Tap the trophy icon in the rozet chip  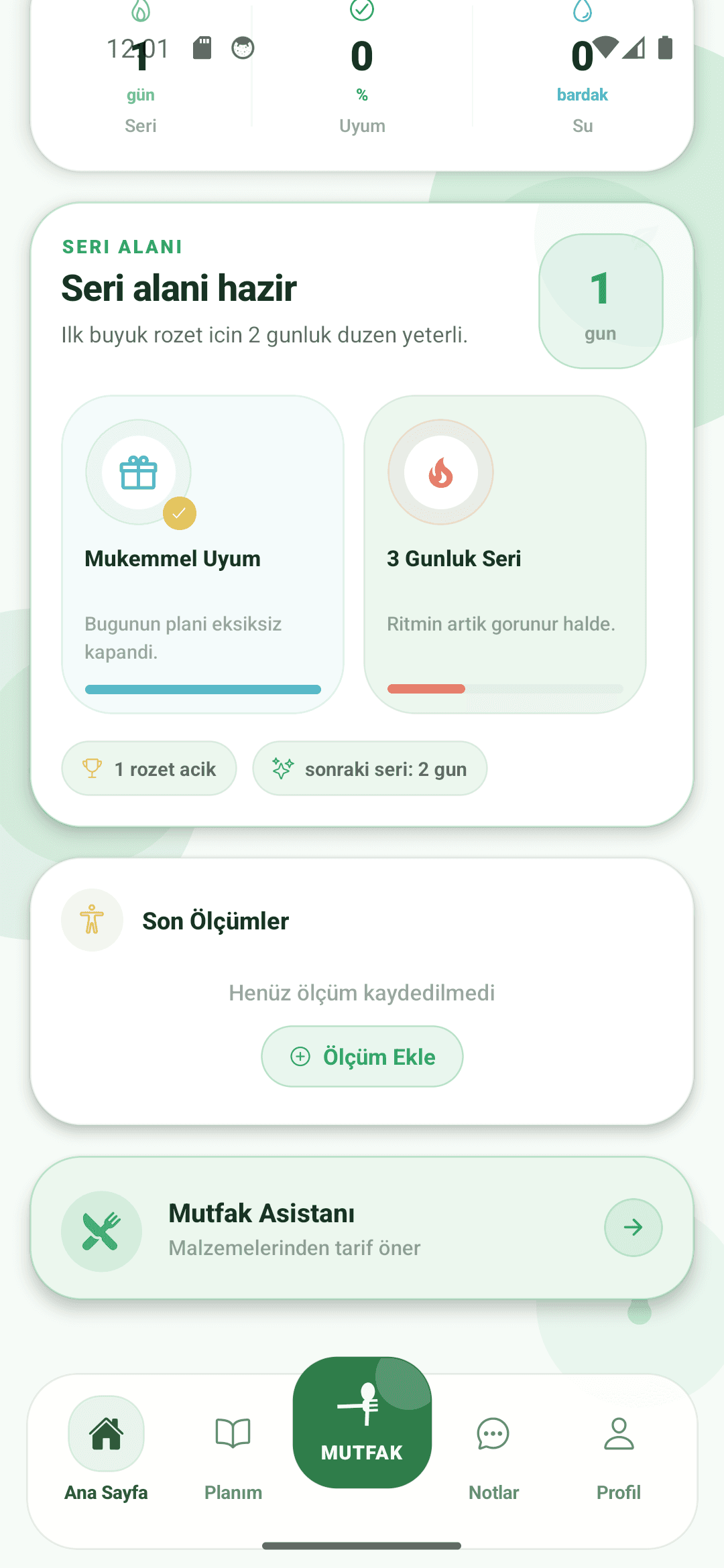[93, 769]
